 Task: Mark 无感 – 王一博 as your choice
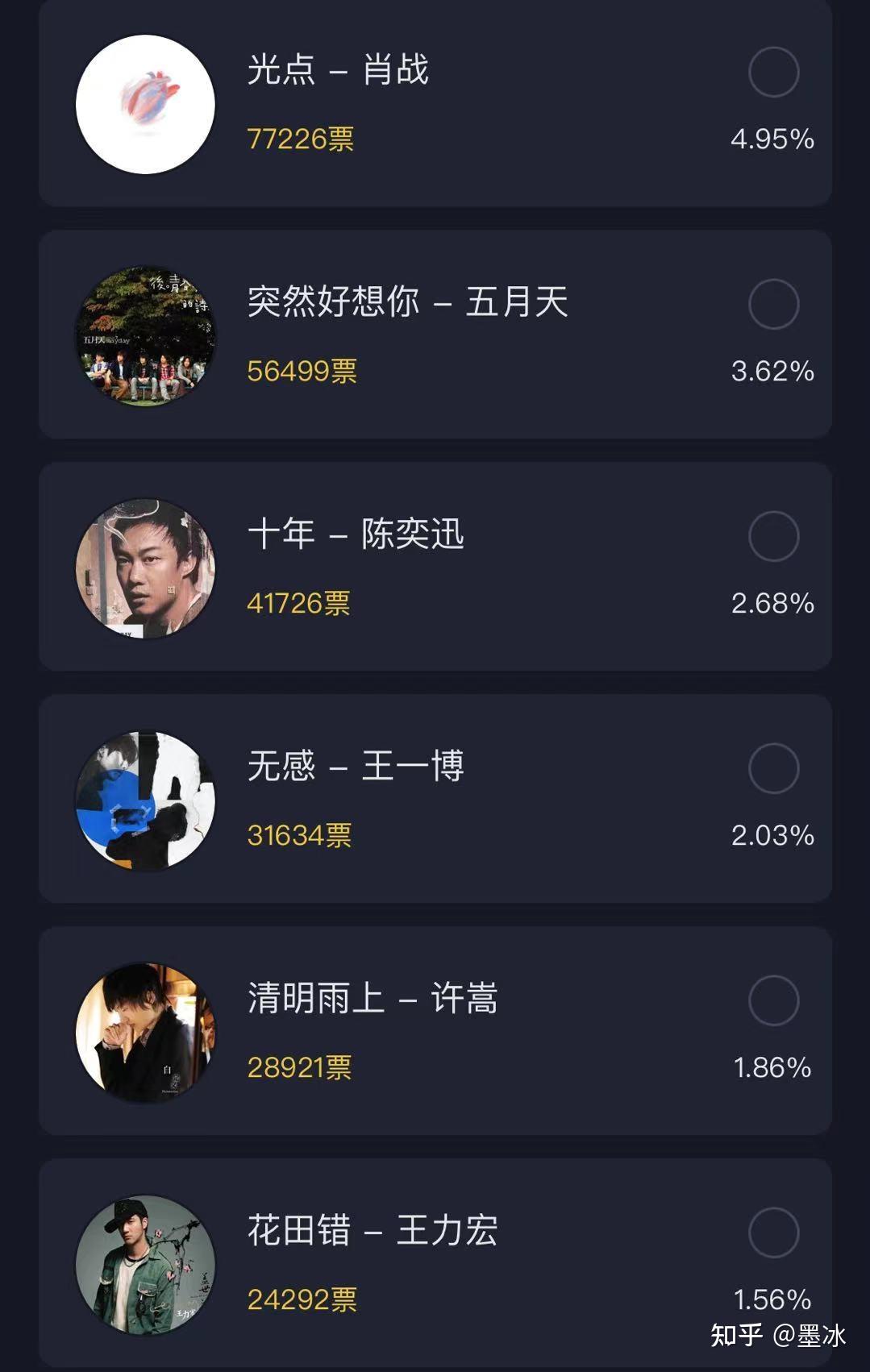[x=773, y=768]
